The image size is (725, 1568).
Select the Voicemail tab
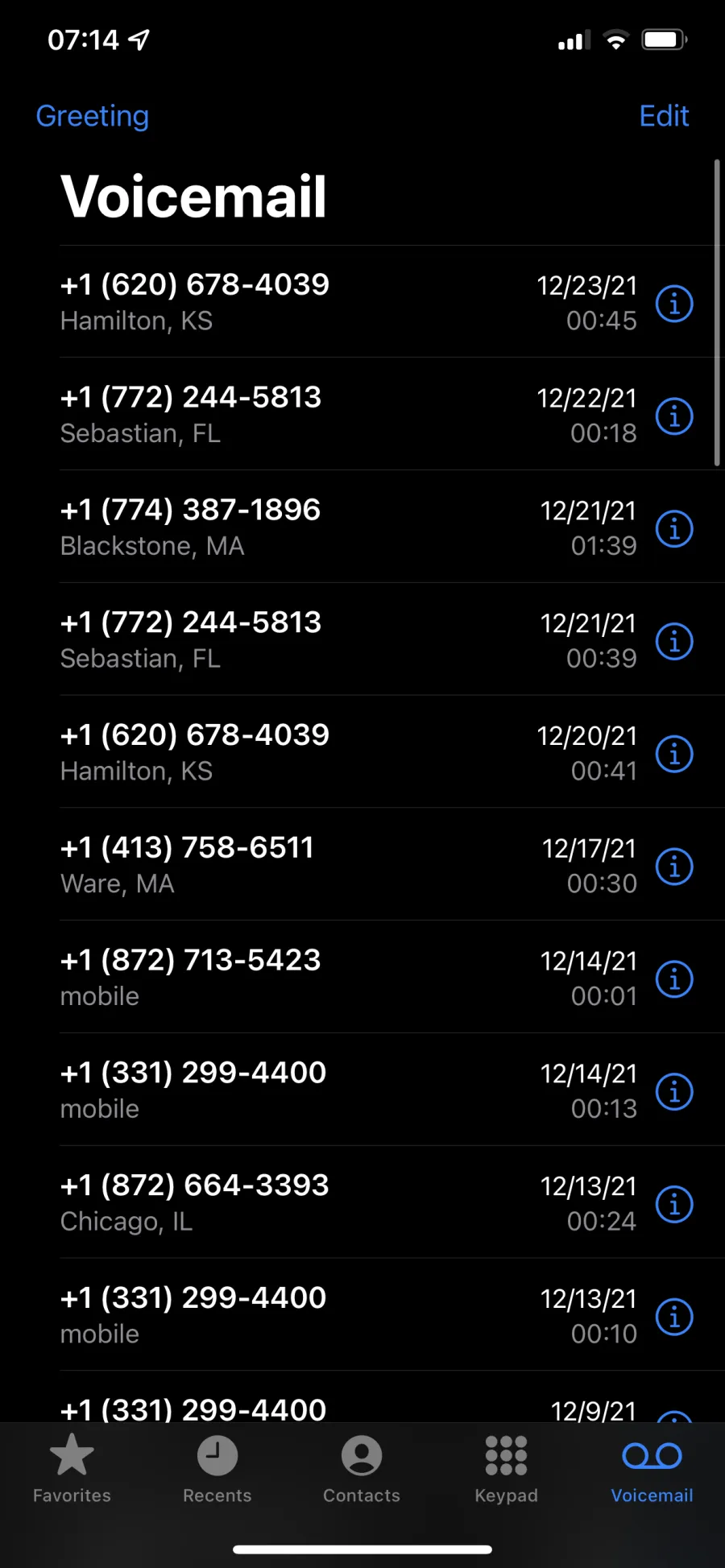[652, 1469]
